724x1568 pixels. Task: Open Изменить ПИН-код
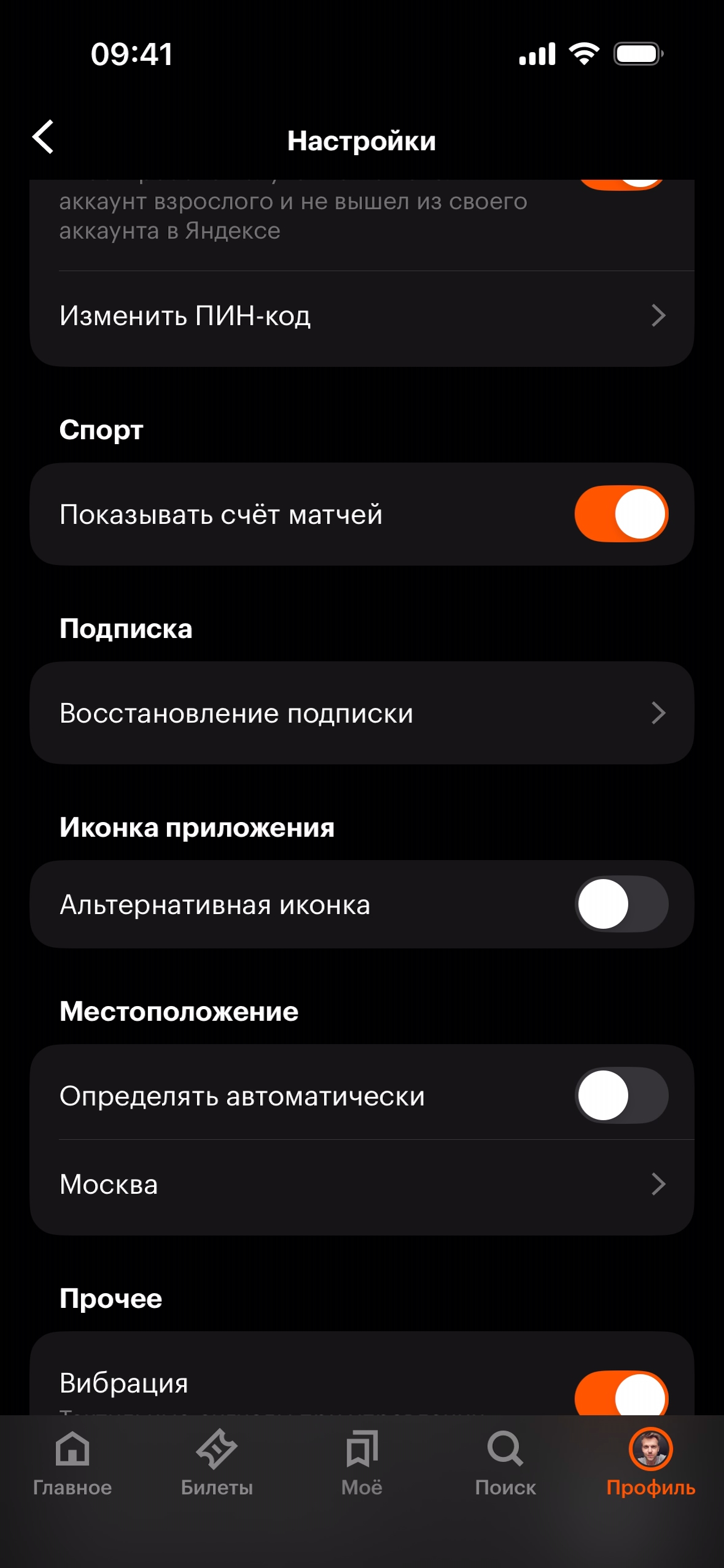pyautogui.click(x=361, y=317)
